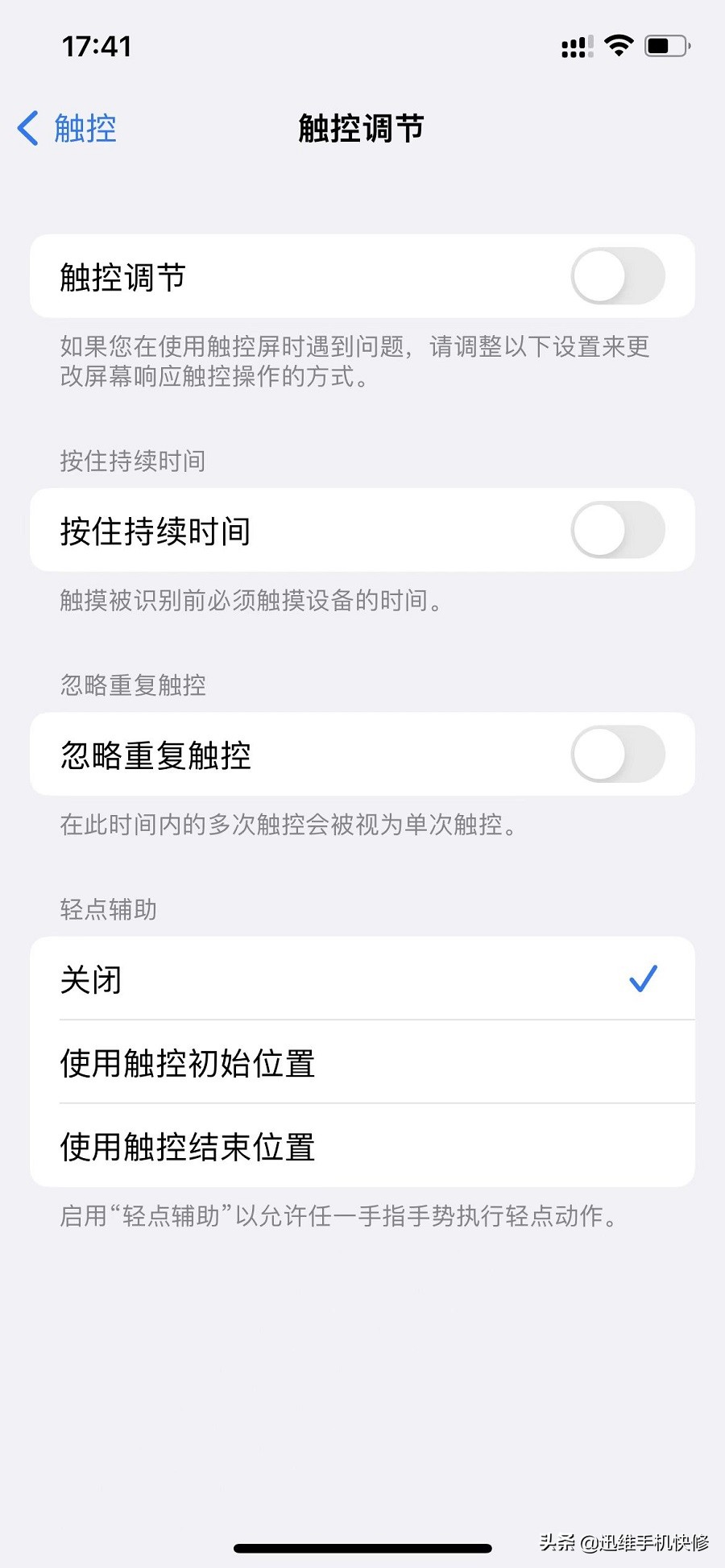The image size is (725, 1568).
Task: Enable the 忽略重复触控 toggle
Action: pos(617,754)
